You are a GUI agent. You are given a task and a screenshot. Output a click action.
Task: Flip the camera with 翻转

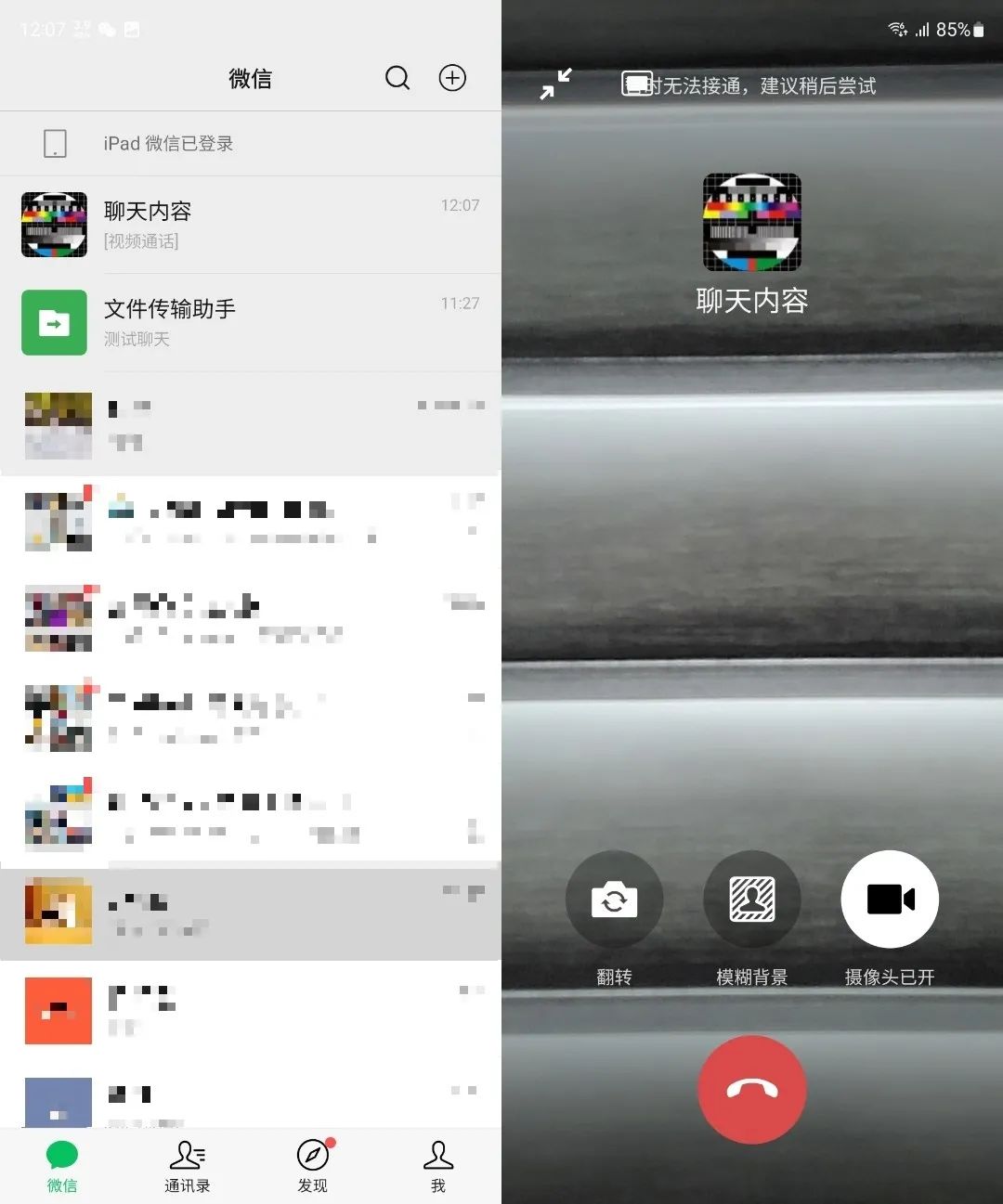pos(614,900)
